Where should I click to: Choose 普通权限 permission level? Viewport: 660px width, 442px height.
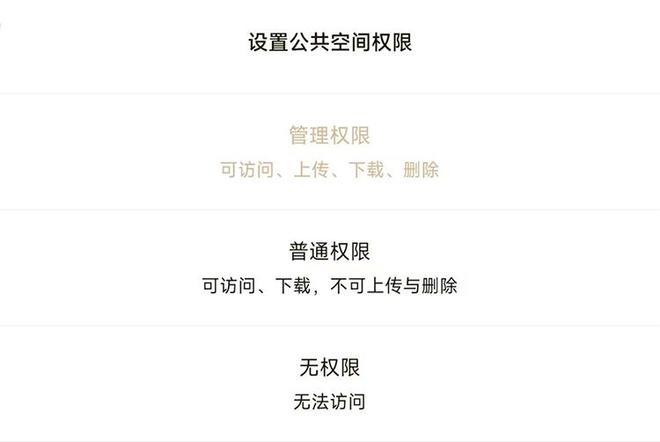(329, 267)
